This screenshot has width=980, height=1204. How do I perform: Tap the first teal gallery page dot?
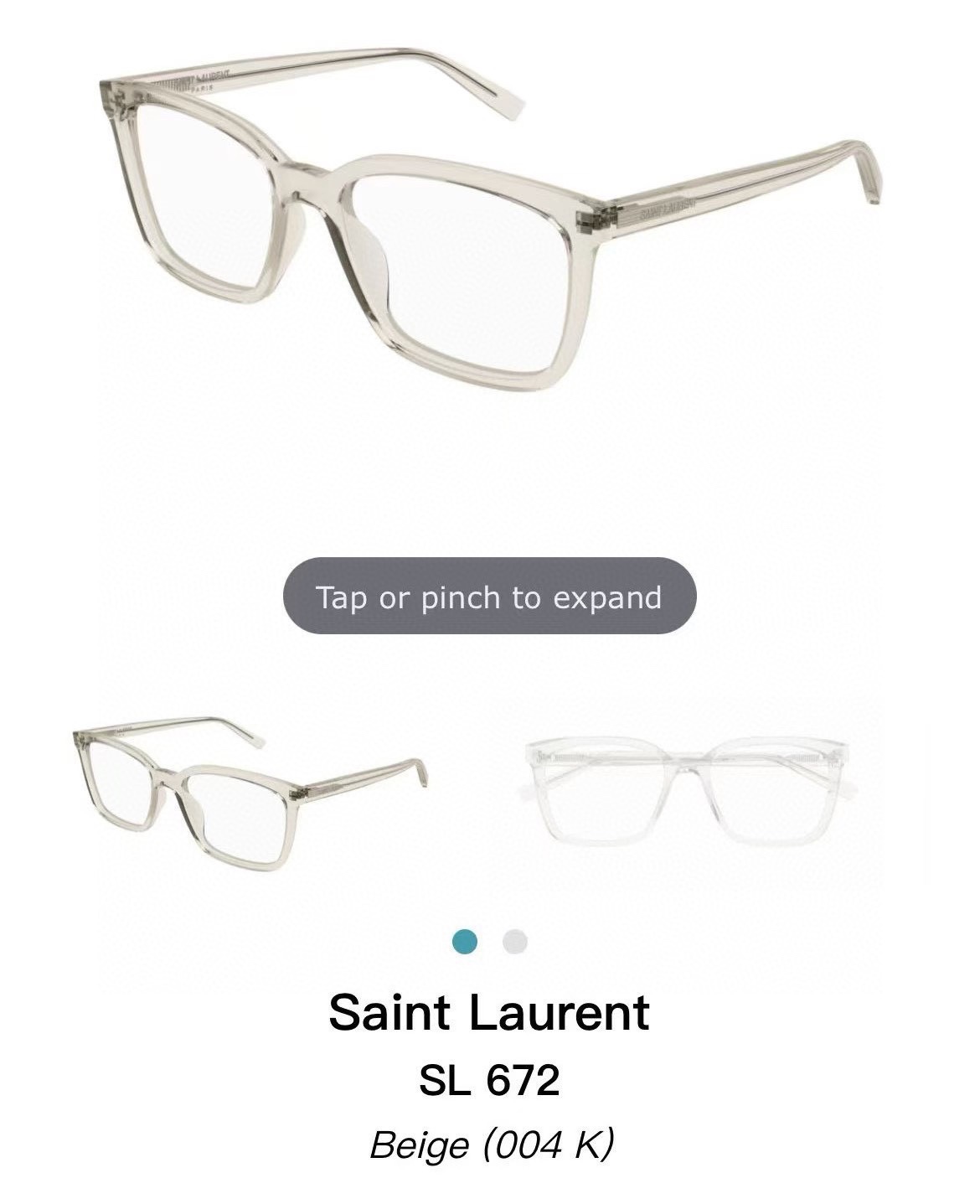[x=464, y=942]
